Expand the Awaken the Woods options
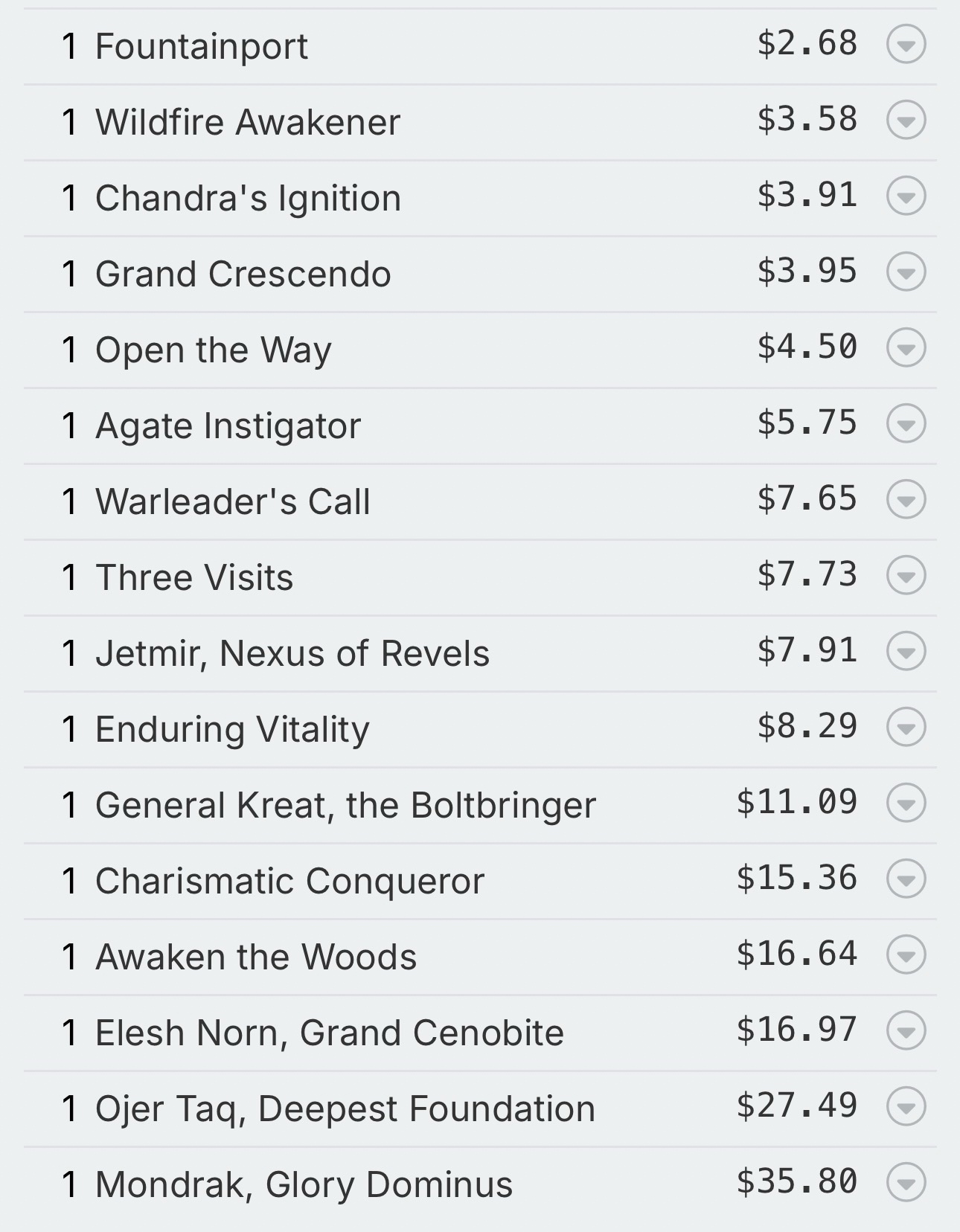The width and height of the screenshot is (960, 1232). tap(906, 955)
